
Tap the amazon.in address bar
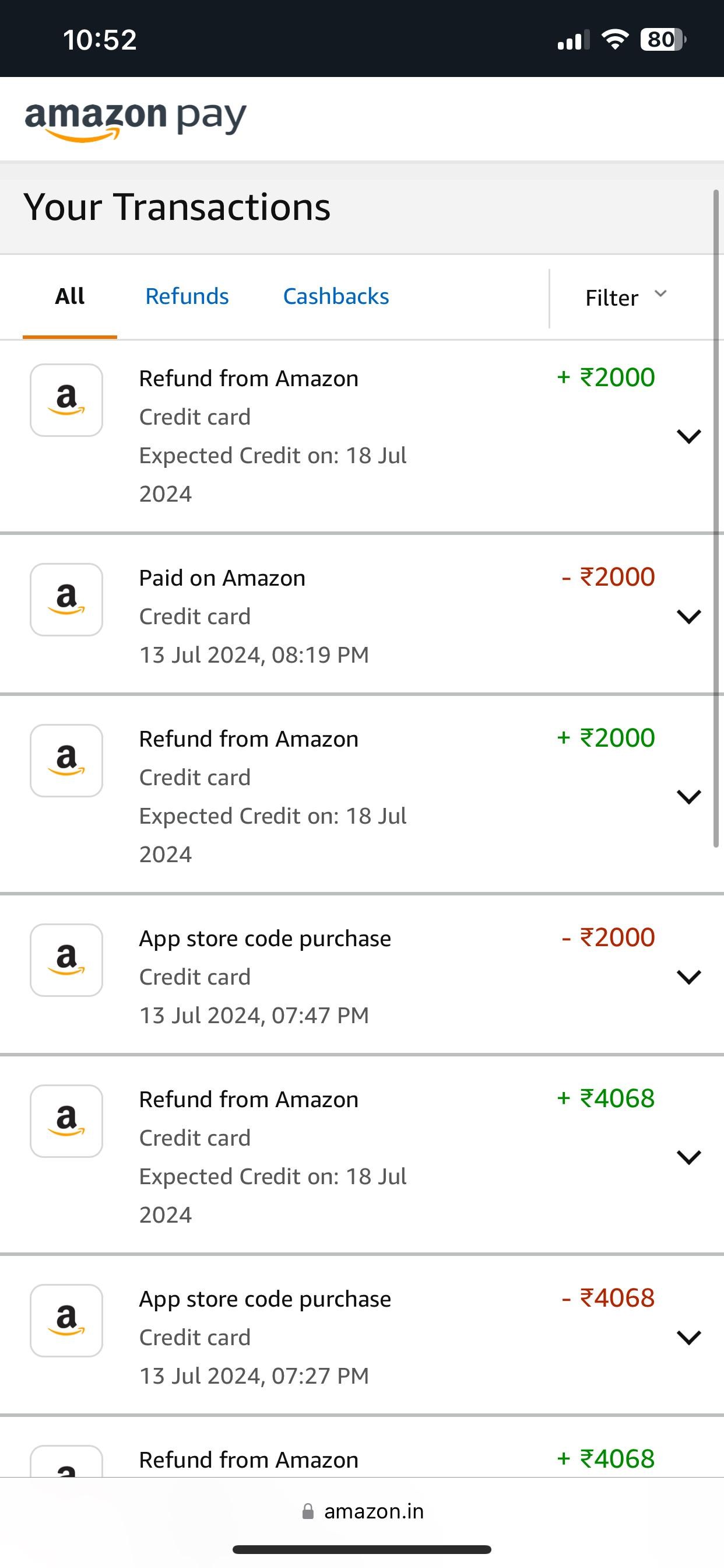(x=363, y=1511)
